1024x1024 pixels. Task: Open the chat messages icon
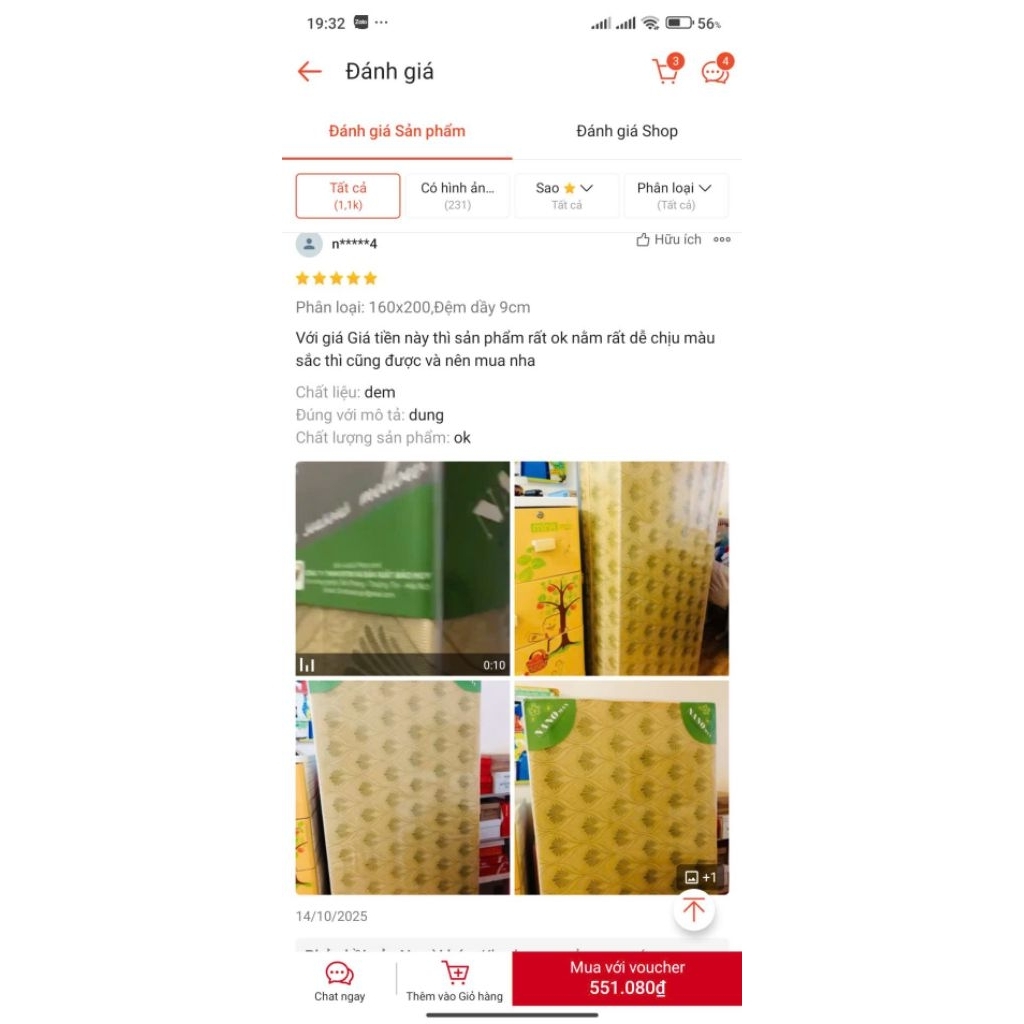point(716,70)
